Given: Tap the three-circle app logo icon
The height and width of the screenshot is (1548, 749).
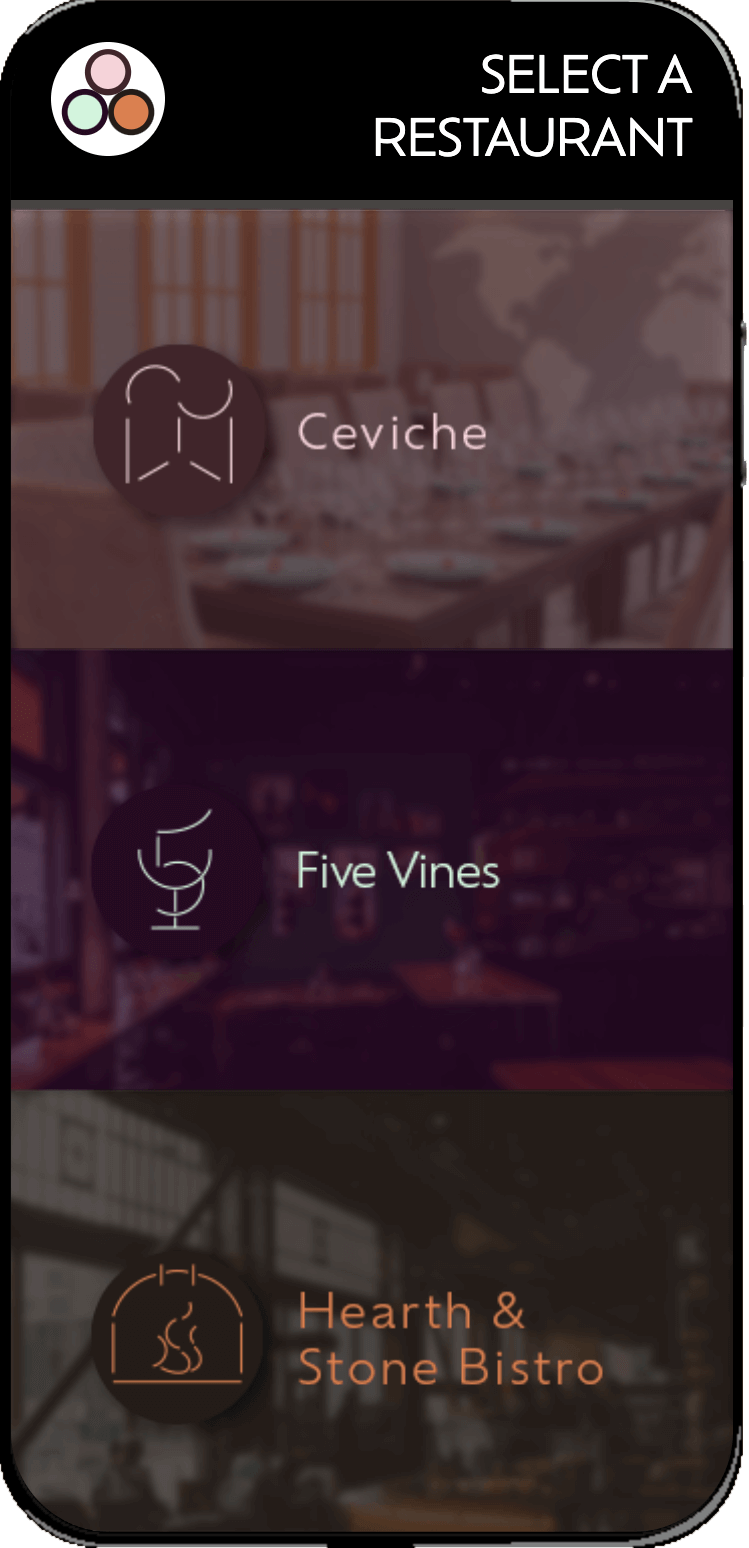Looking at the screenshot, I should coord(108,99).
